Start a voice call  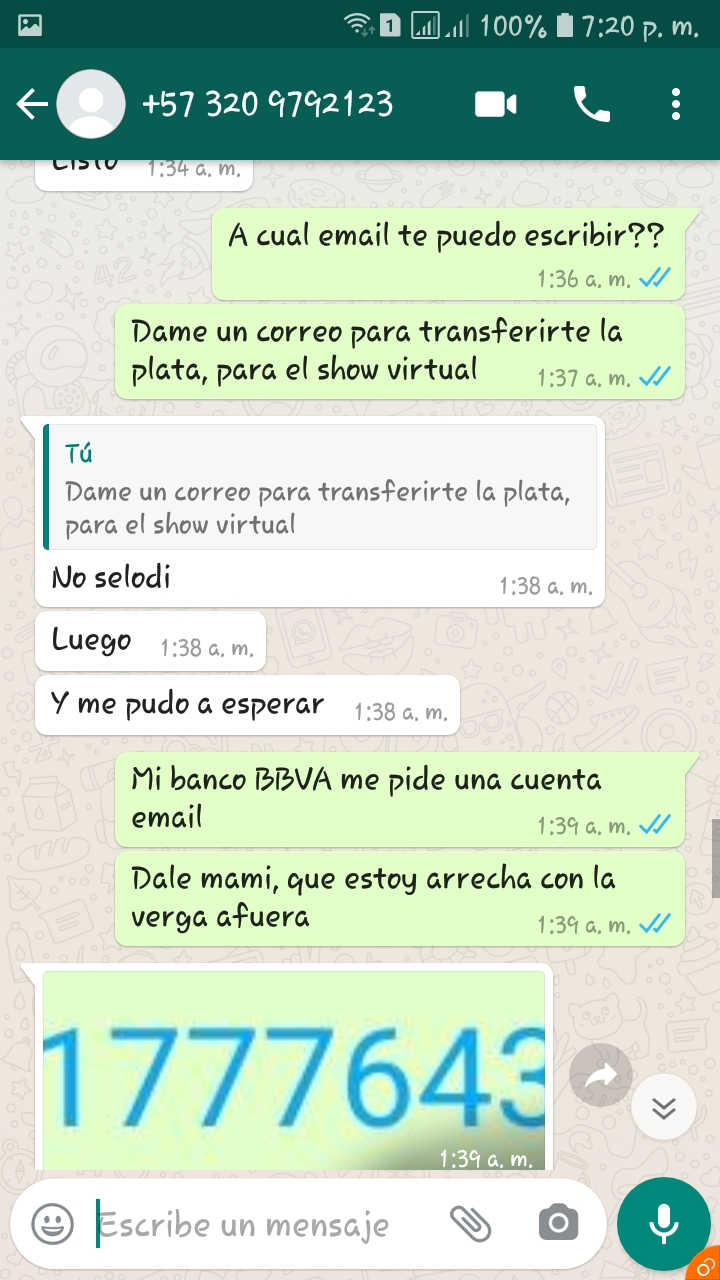coord(591,104)
